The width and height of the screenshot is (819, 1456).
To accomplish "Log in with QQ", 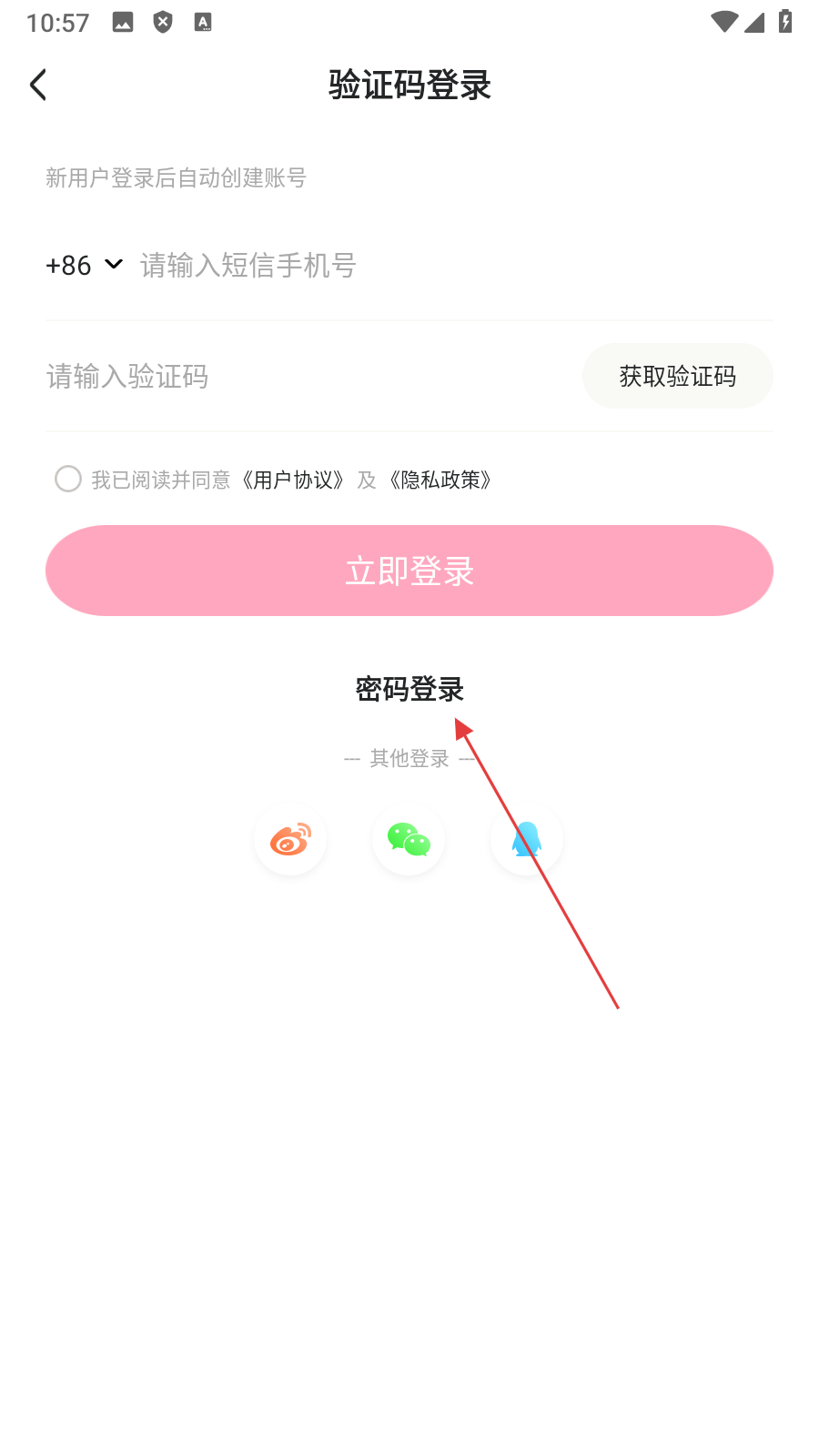I will 527,839.
